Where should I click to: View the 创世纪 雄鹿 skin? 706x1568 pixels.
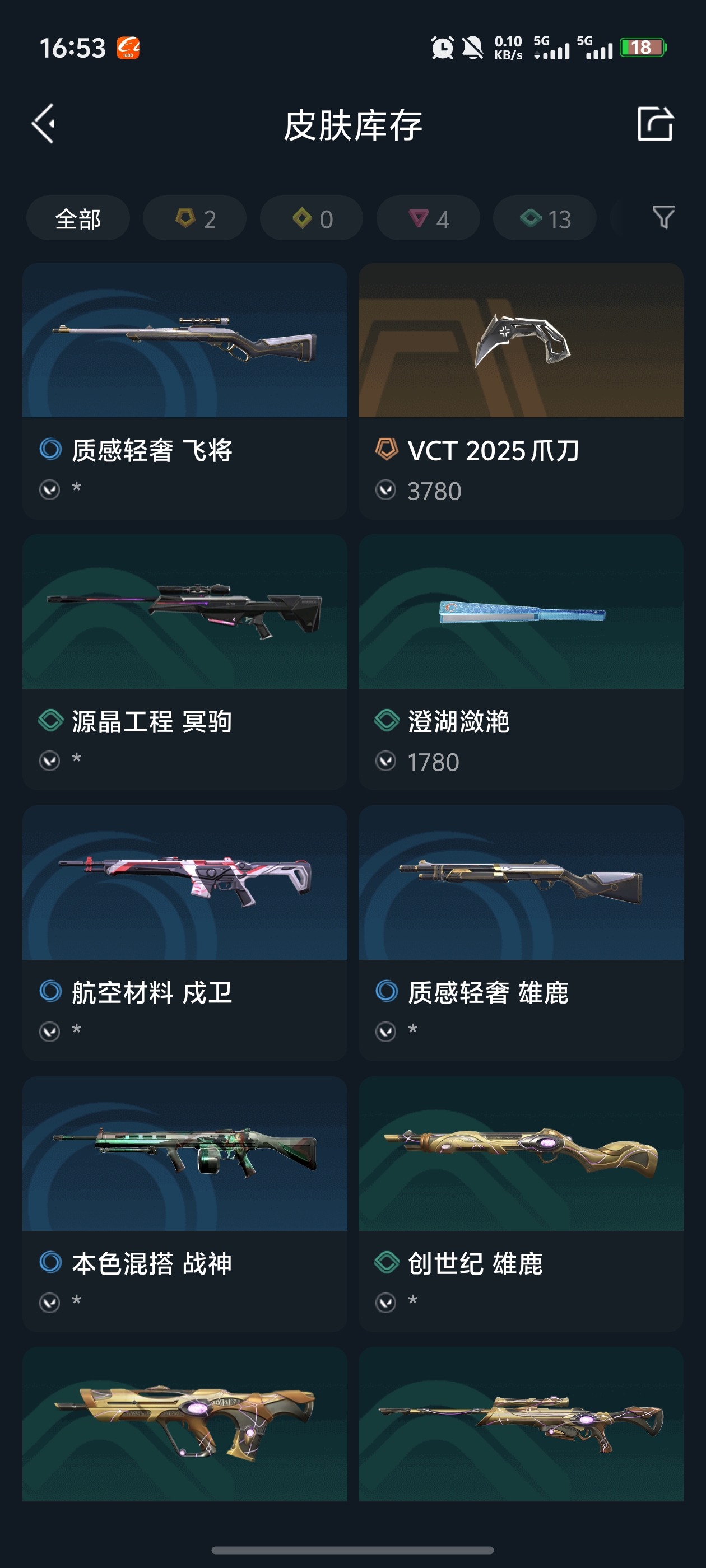[521, 1203]
